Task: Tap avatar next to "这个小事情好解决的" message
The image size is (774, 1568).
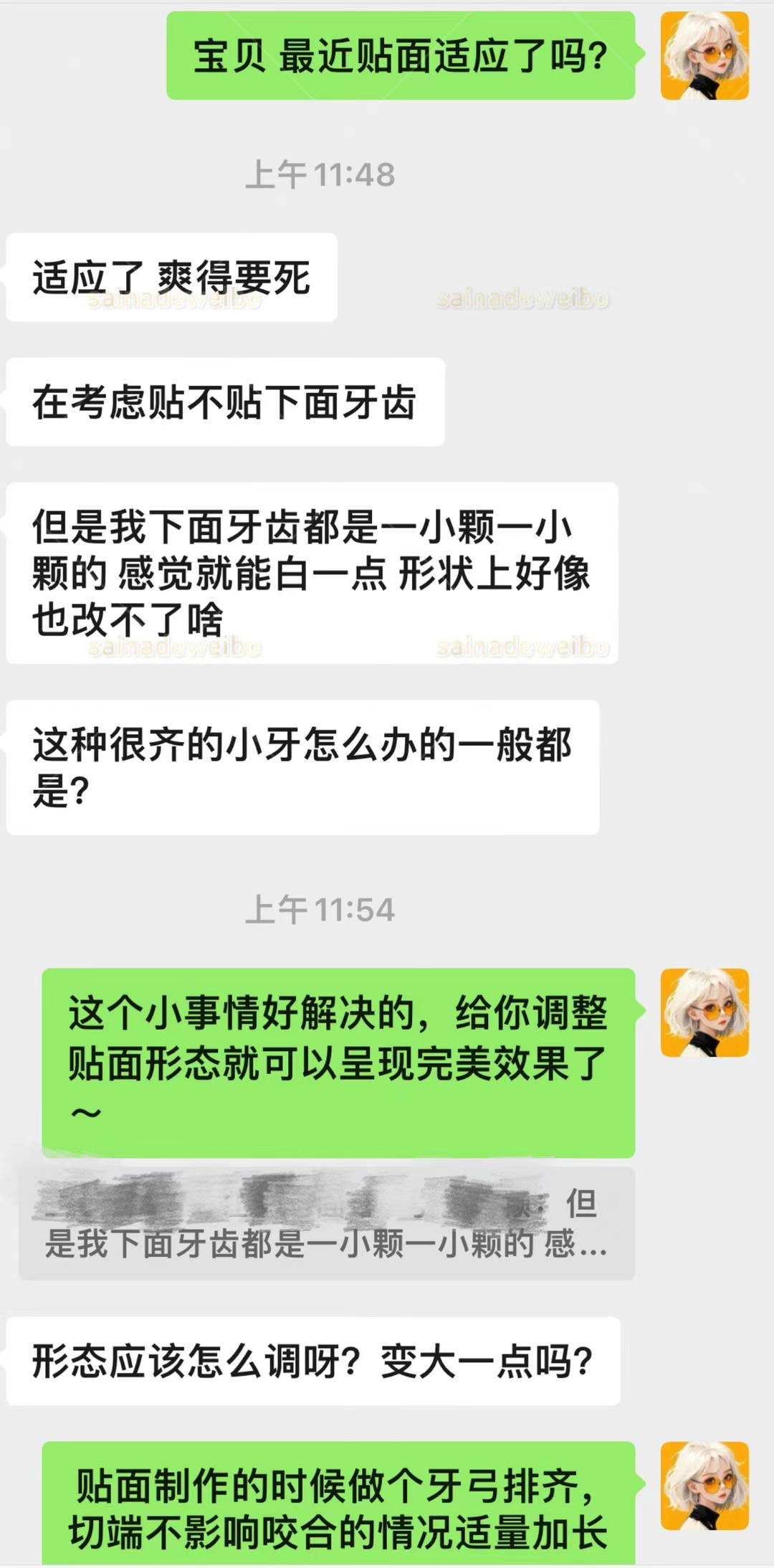Action: click(704, 1012)
